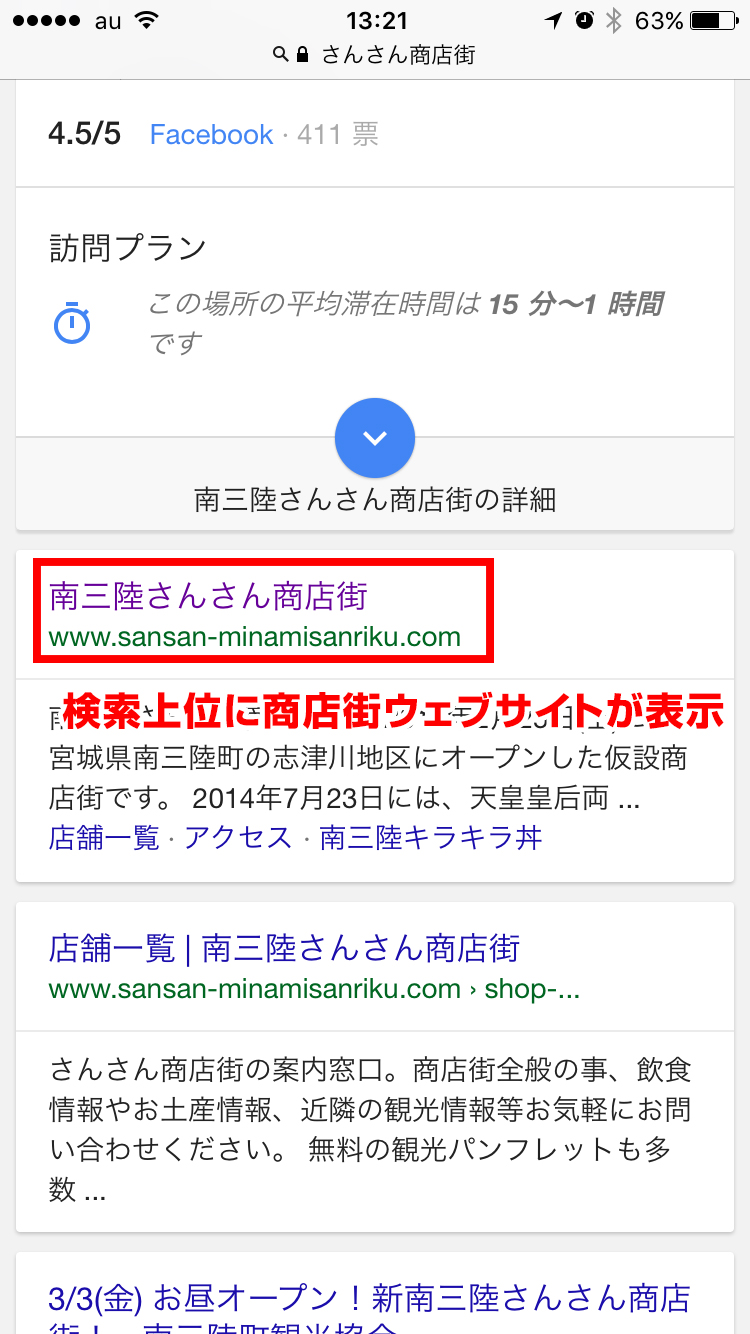Open the Facebook rating link
The image size is (750, 1334).
tap(211, 135)
